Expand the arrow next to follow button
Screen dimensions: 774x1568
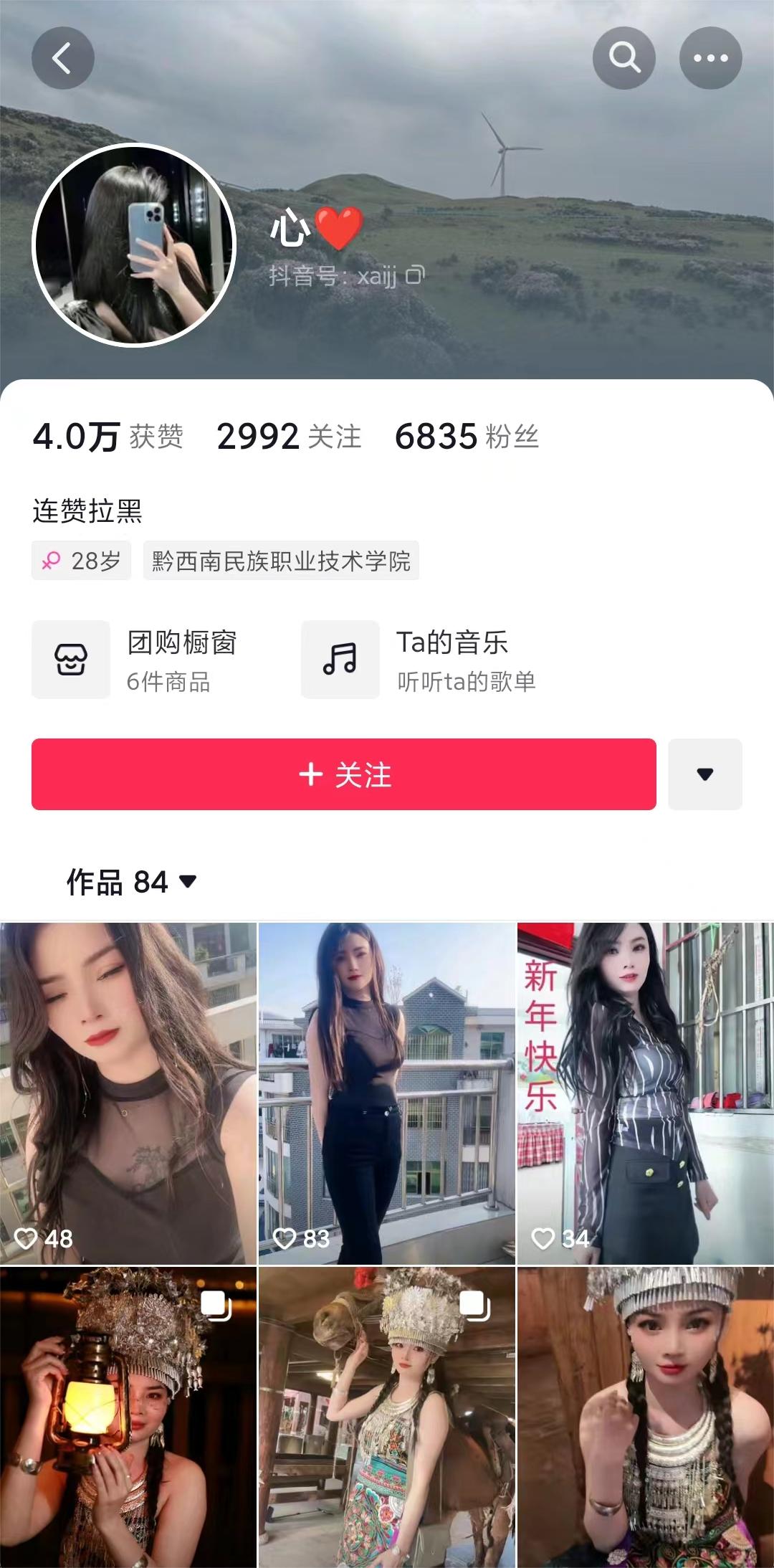704,774
